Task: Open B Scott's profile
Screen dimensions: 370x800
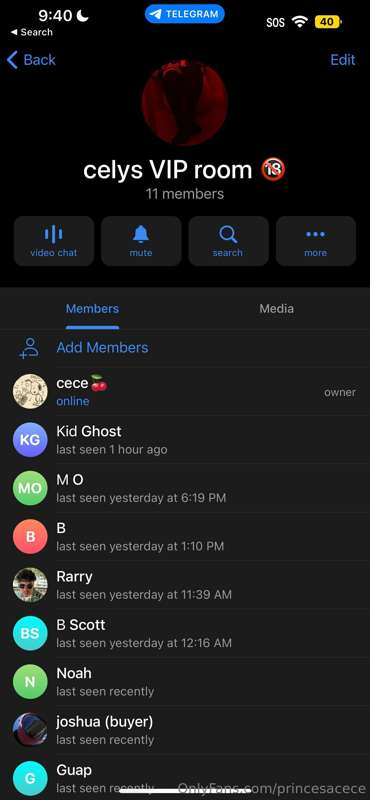Action: coord(185,633)
